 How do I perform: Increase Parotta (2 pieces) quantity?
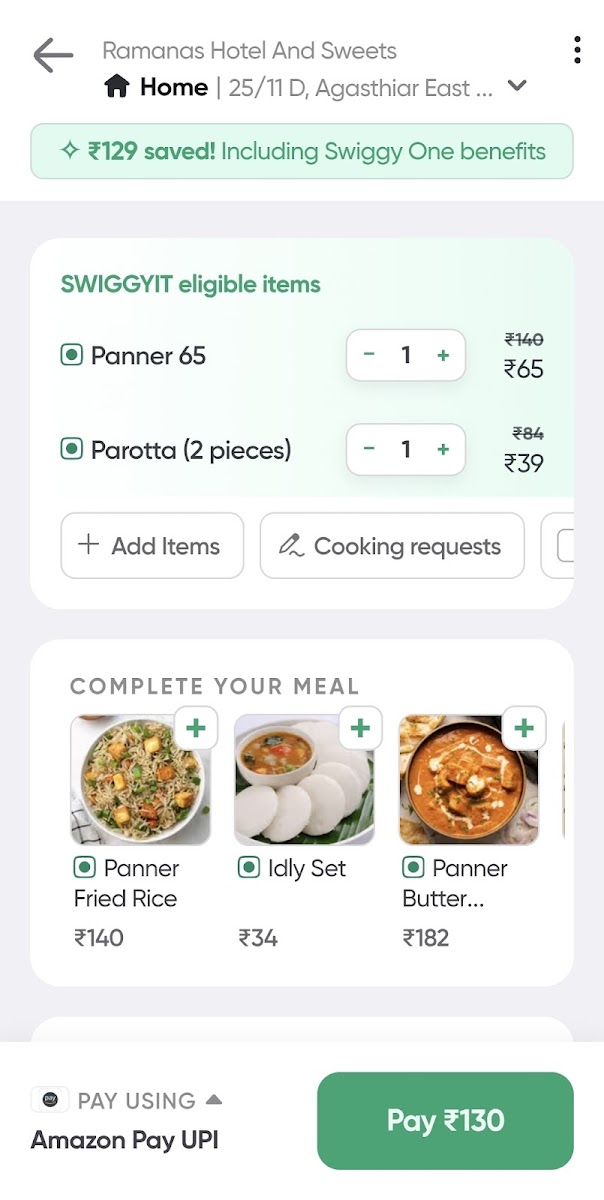point(443,449)
